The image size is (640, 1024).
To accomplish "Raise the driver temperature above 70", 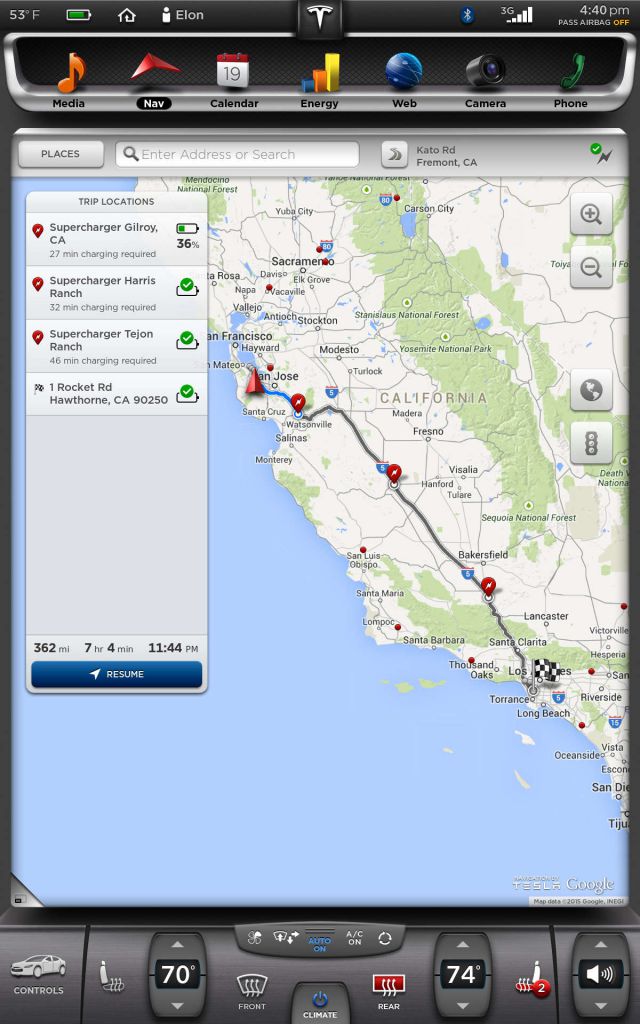I will coord(177,944).
